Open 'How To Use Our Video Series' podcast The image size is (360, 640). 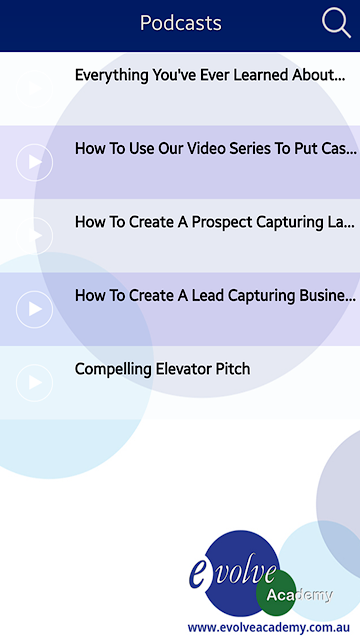tap(180, 162)
